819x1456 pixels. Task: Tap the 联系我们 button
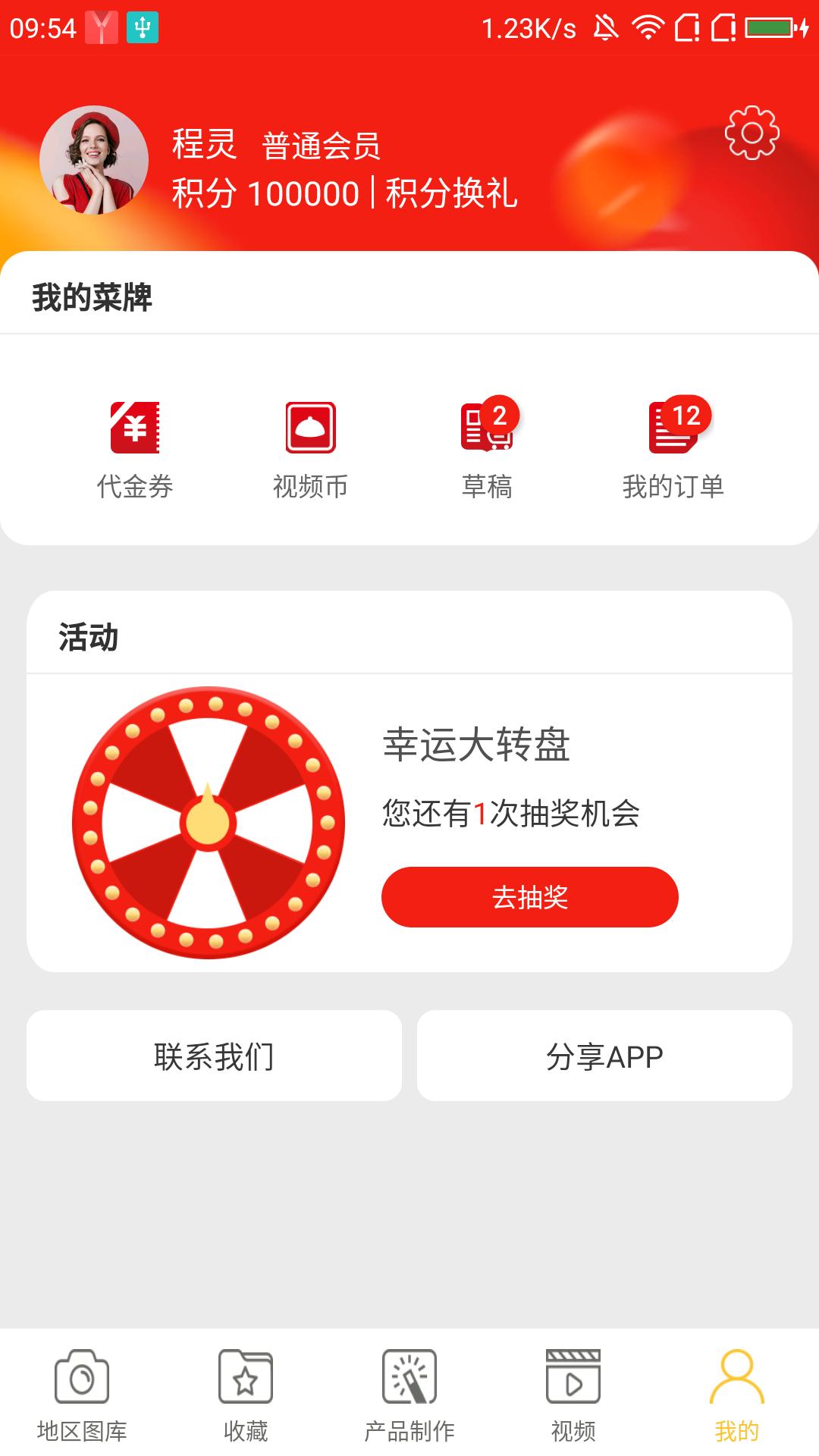pos(215,1055)
